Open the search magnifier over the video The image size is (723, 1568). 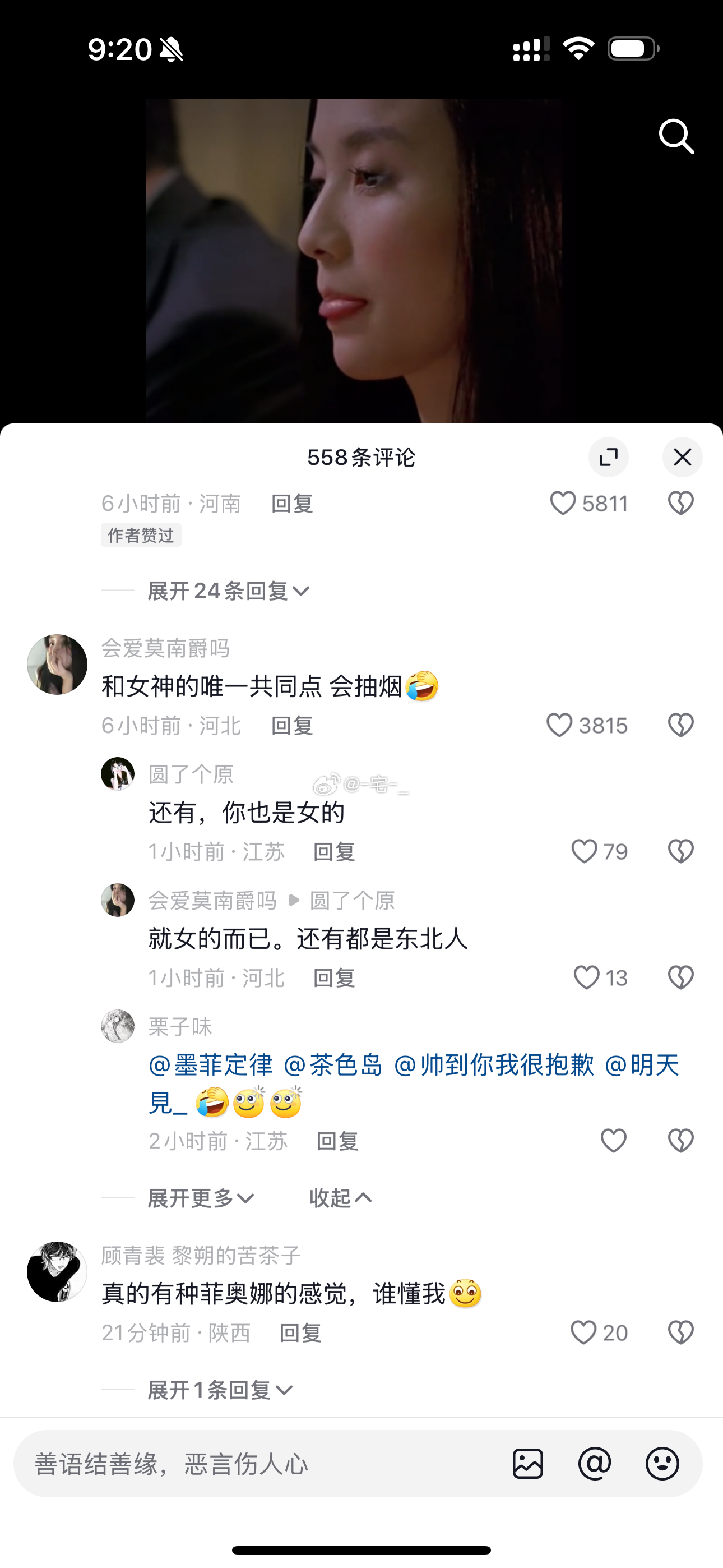pyautogui.click(x=676, y=136)
